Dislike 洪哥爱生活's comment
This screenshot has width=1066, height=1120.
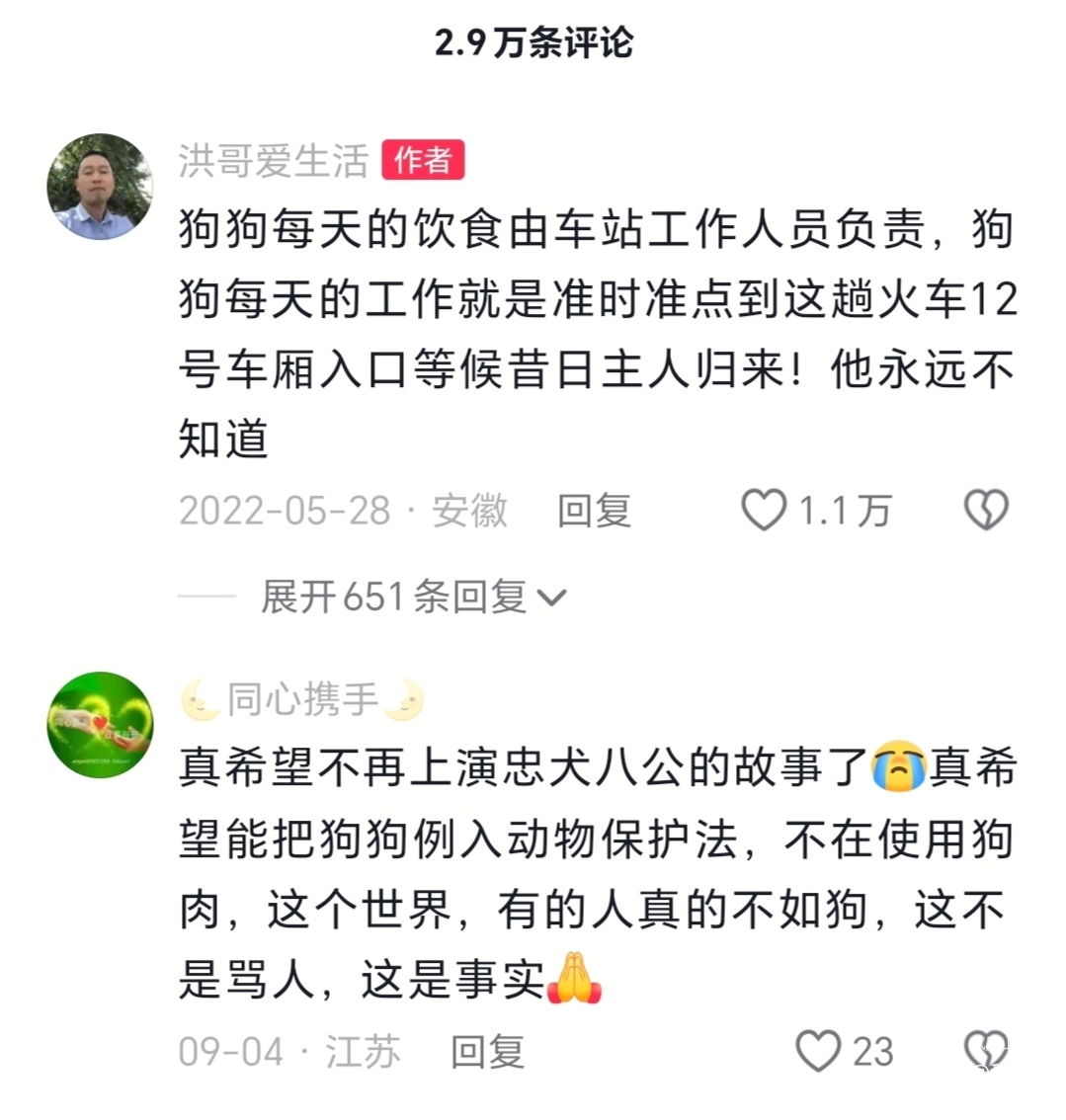(985, 511)
